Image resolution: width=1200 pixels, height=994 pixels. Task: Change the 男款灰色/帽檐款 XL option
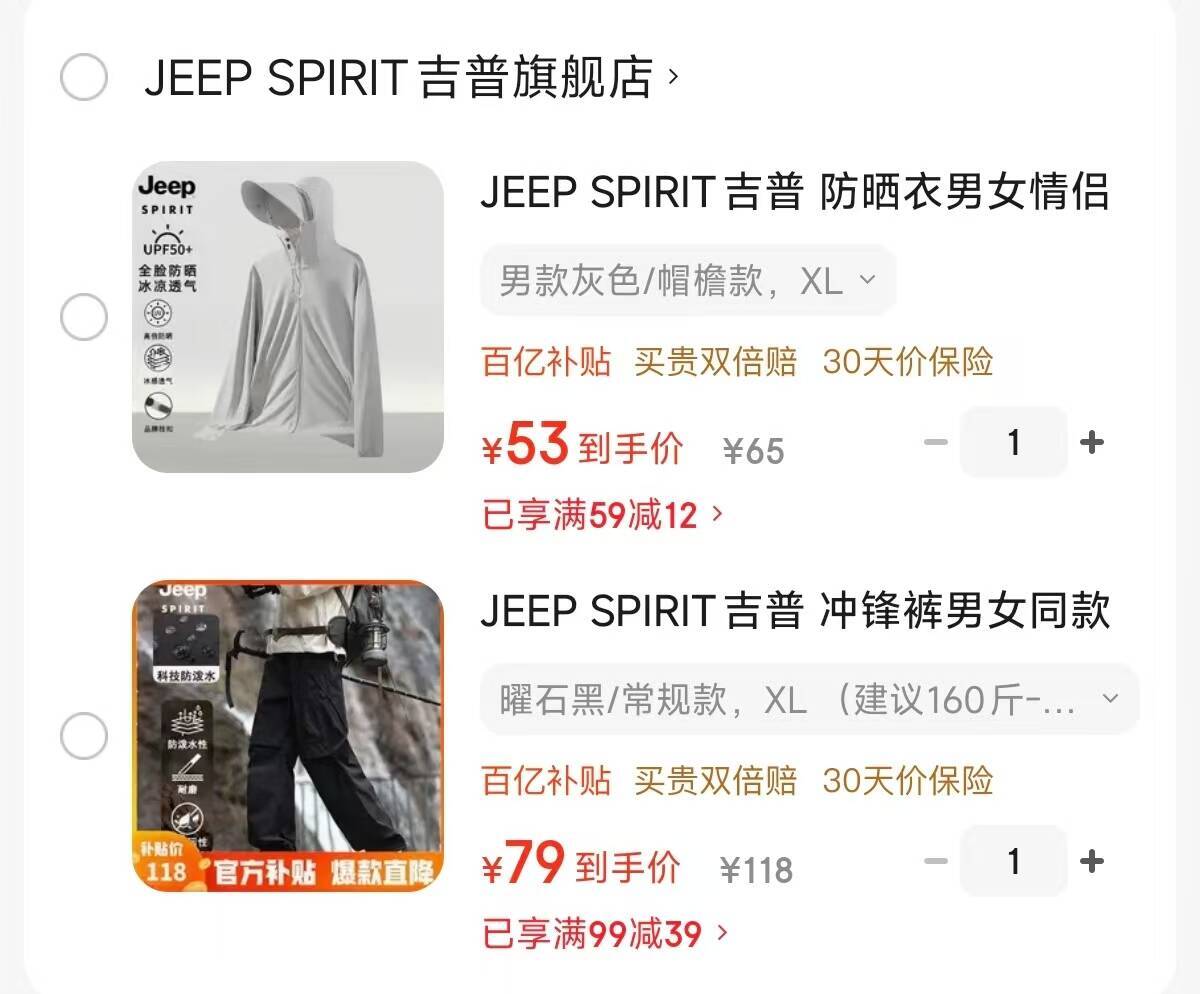point(688,281)
